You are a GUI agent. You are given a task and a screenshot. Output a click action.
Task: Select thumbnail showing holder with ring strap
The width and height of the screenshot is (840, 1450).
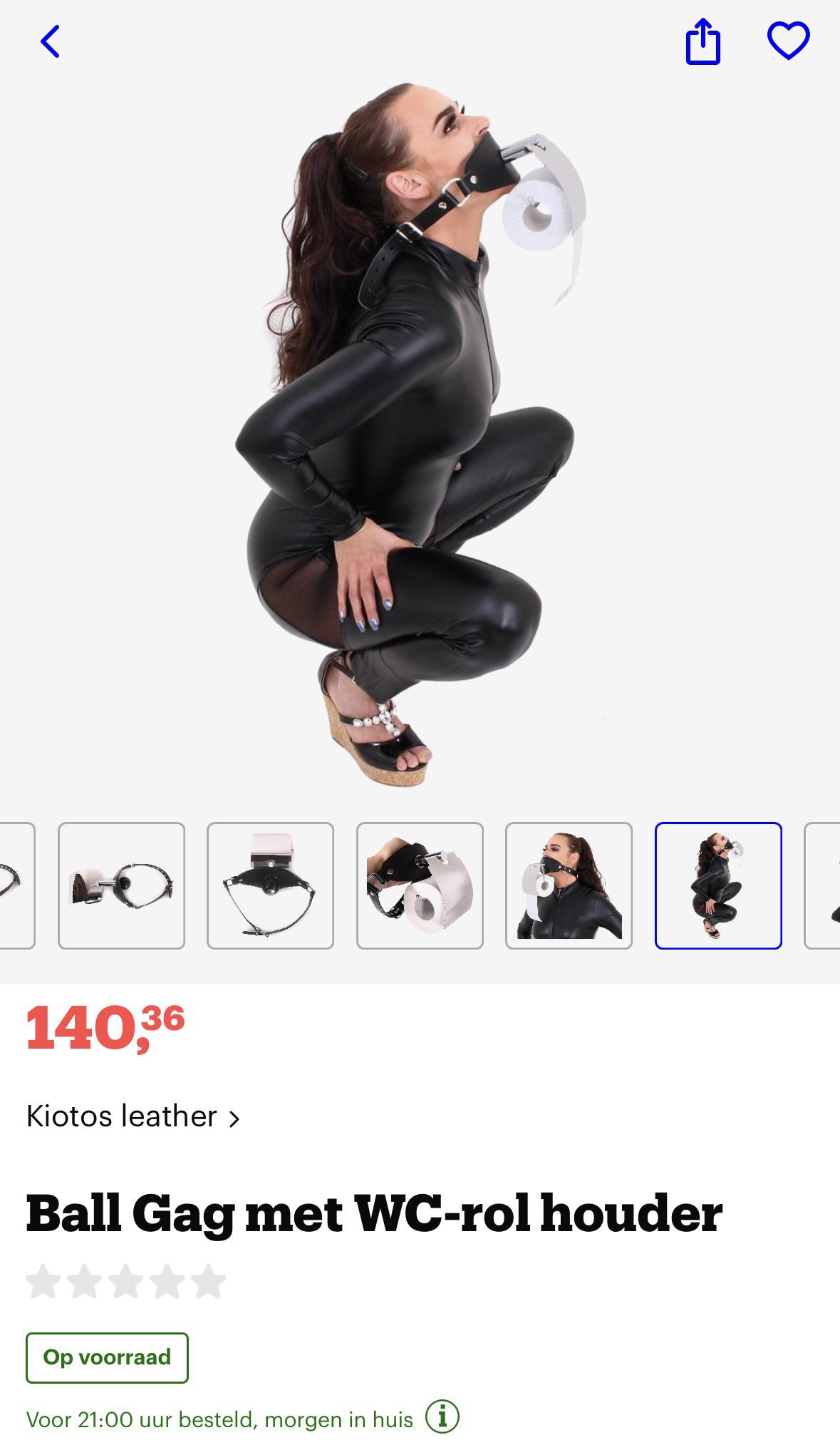pos(121,885)
